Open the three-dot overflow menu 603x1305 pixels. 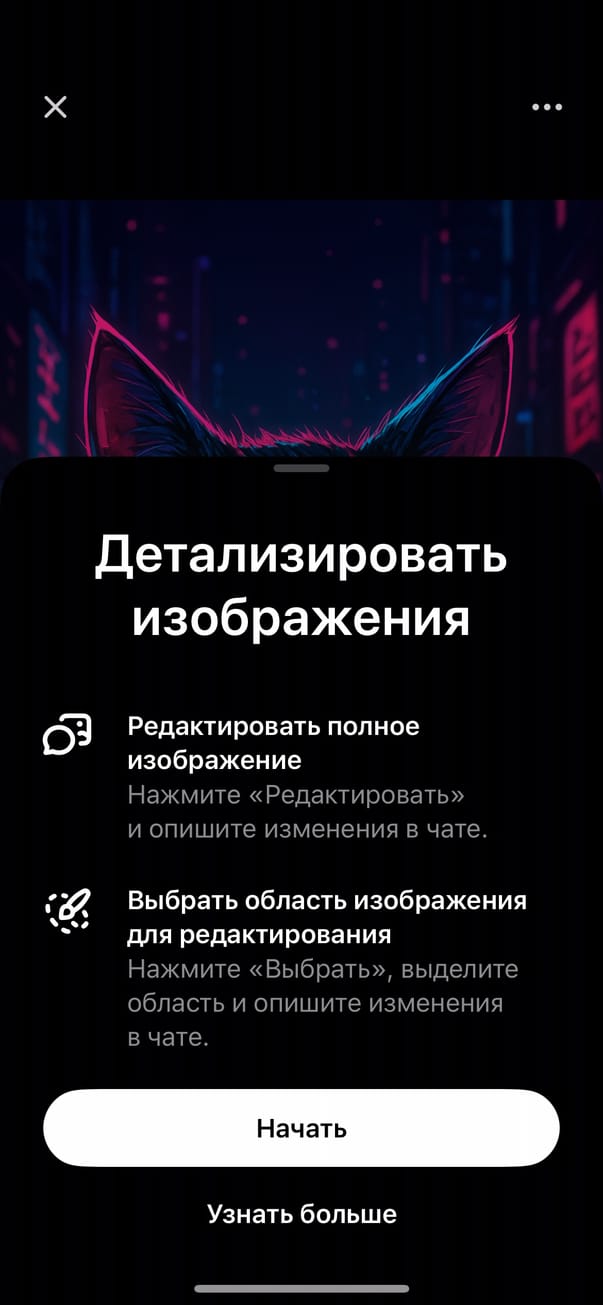click(547, 107)
